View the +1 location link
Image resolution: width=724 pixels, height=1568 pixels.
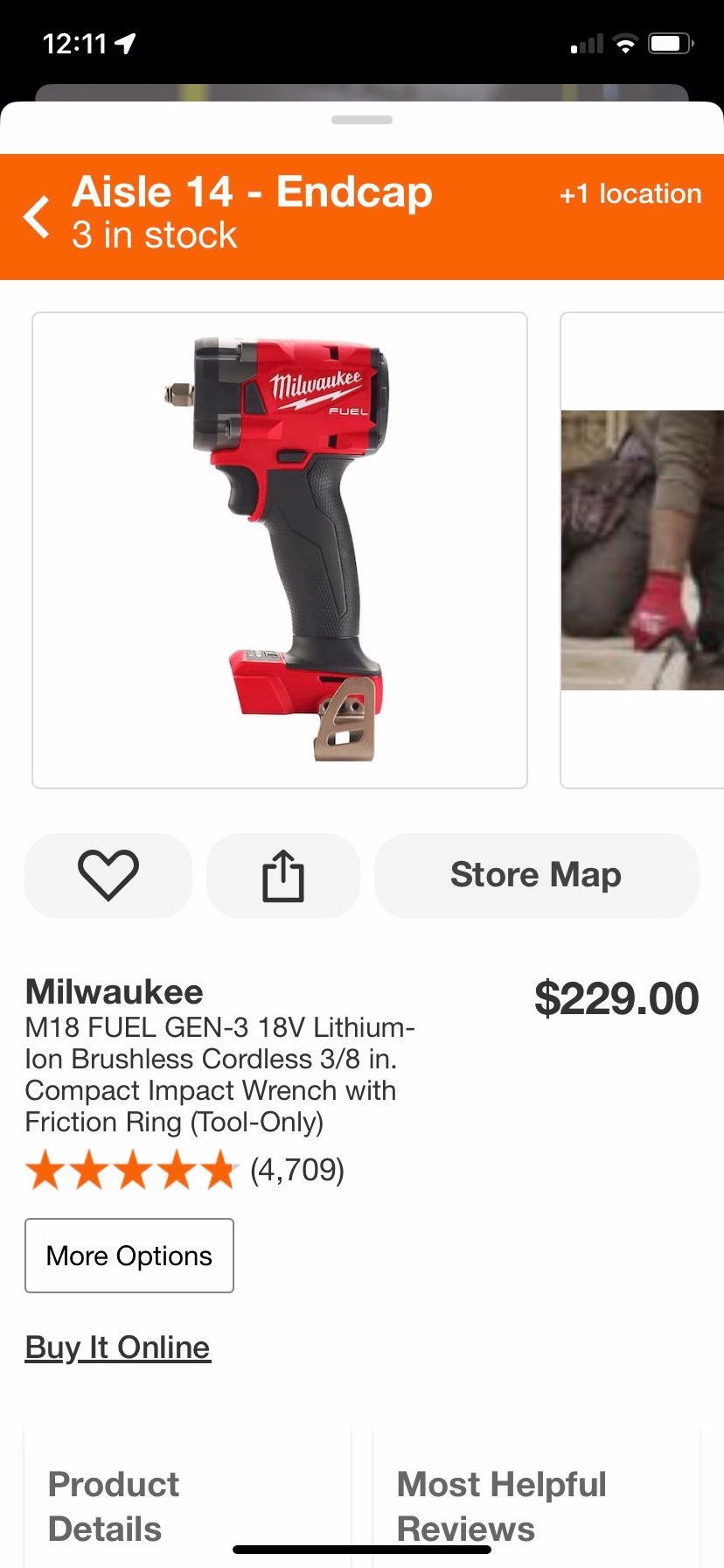630,193
